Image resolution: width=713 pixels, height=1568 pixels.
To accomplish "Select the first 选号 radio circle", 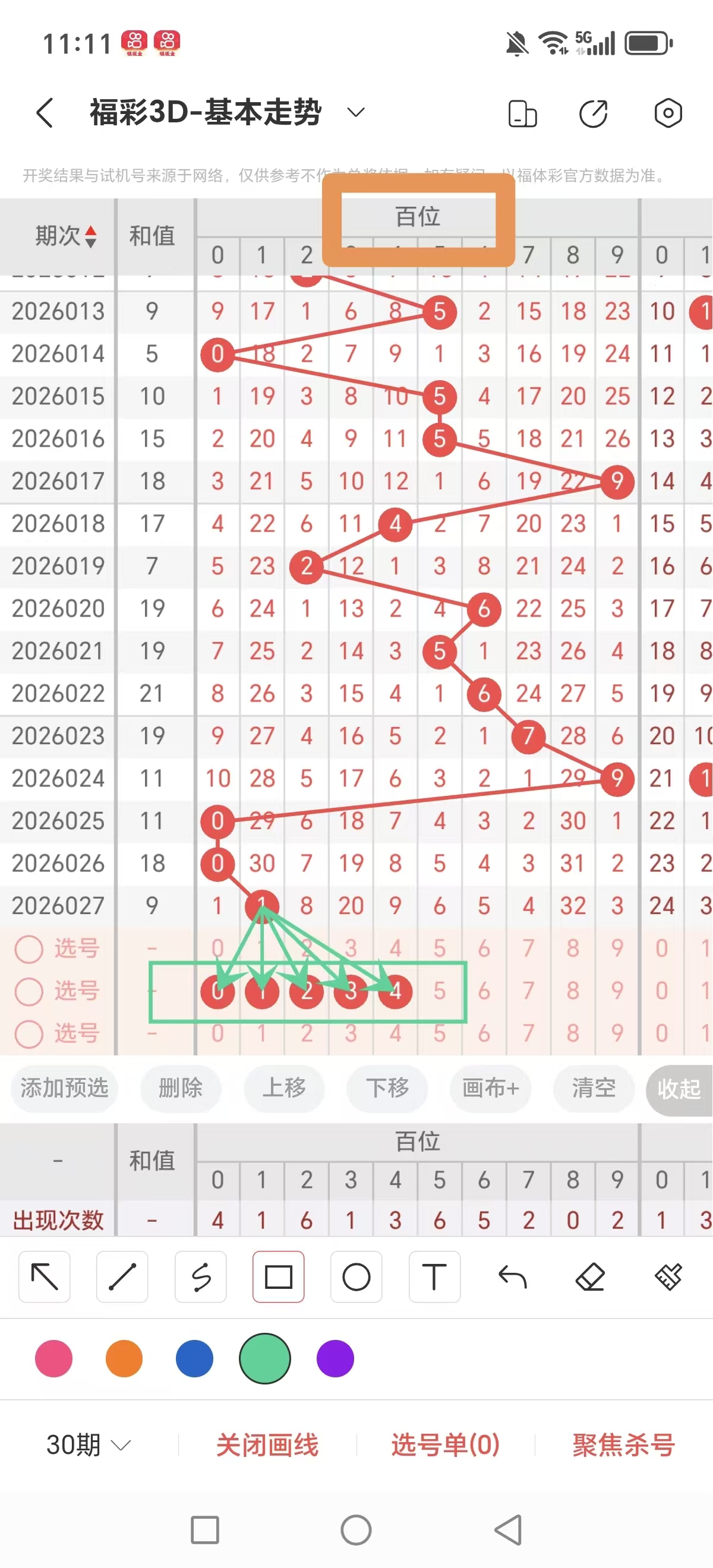I will pyautogui.click(x=29, y=948).
